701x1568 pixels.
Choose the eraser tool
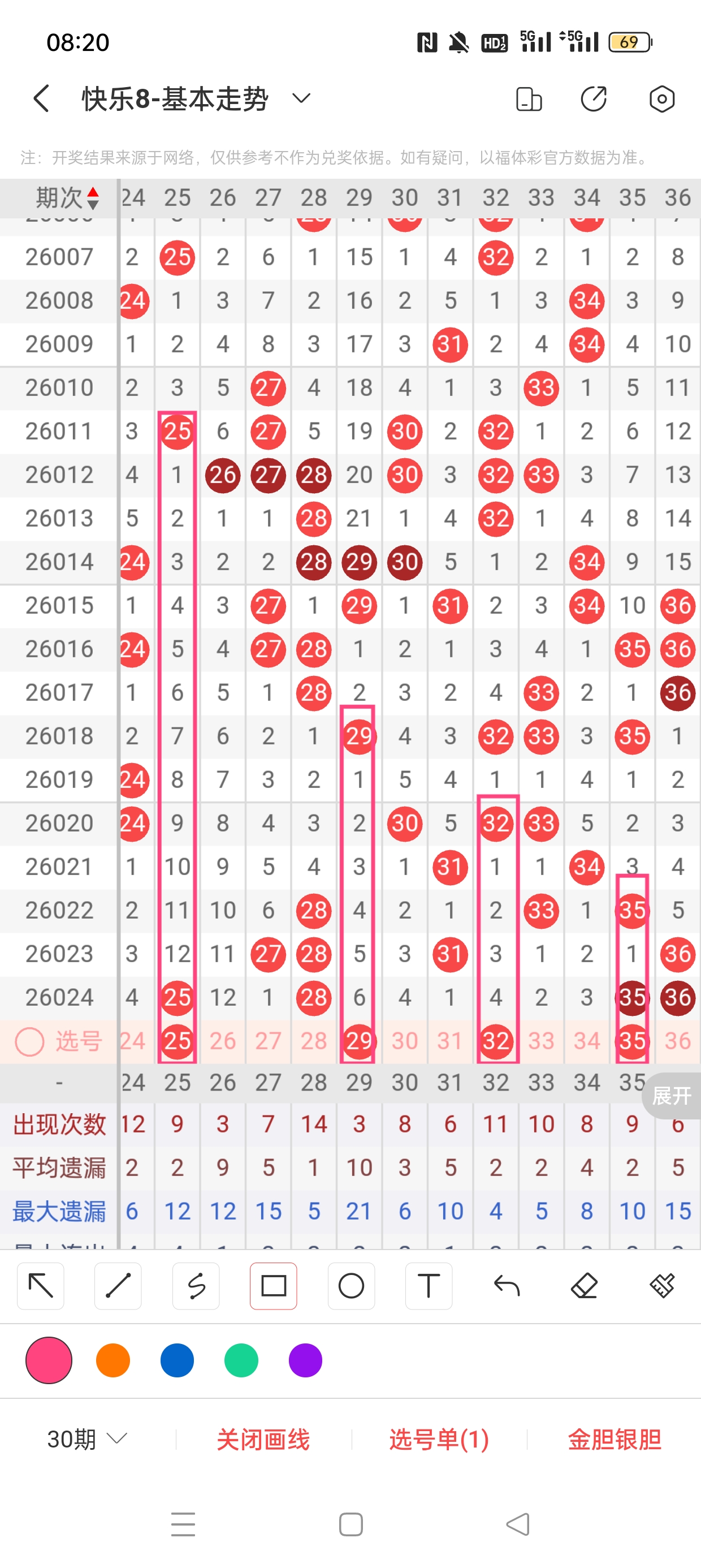point(584,1286)
